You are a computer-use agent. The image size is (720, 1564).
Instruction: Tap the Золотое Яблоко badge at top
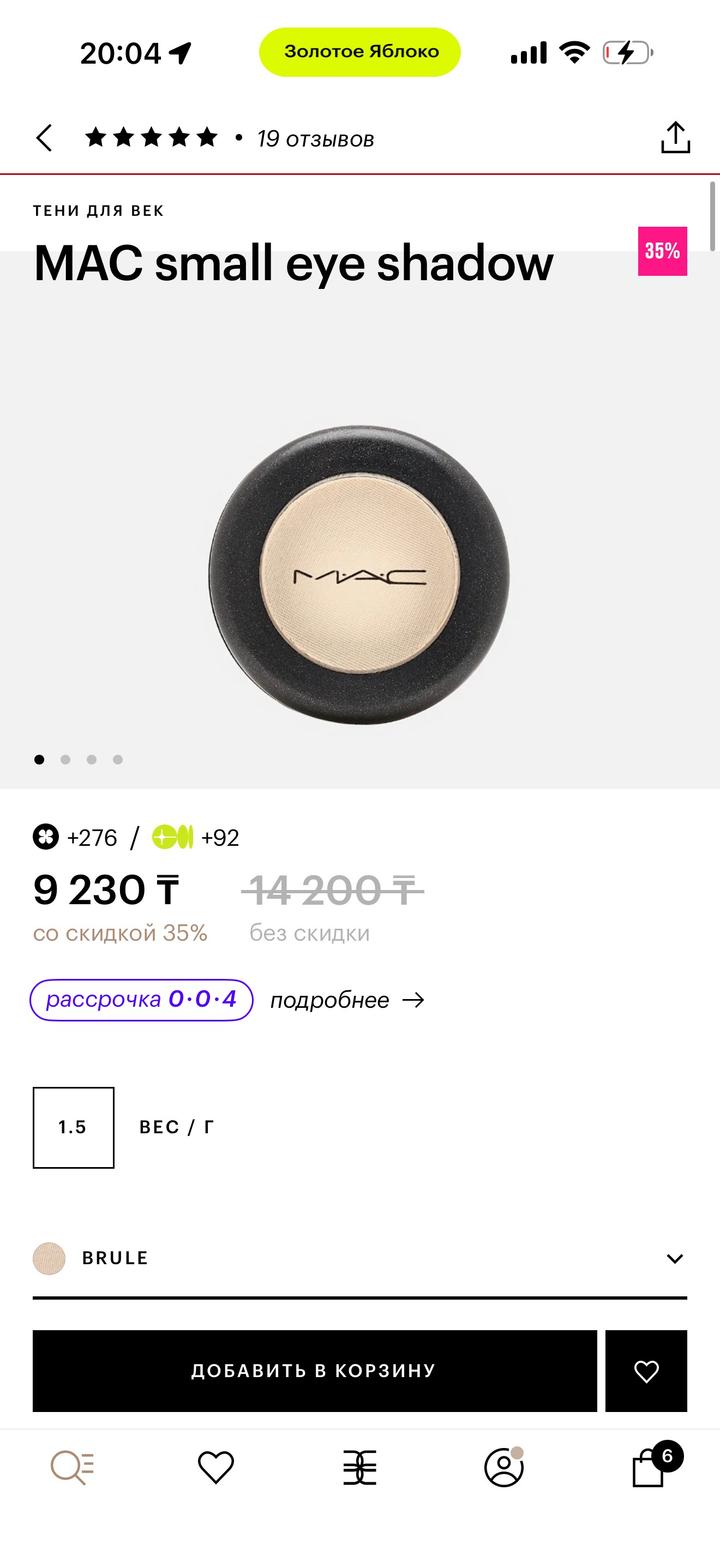pyautogui.click(x=359, y=51)
